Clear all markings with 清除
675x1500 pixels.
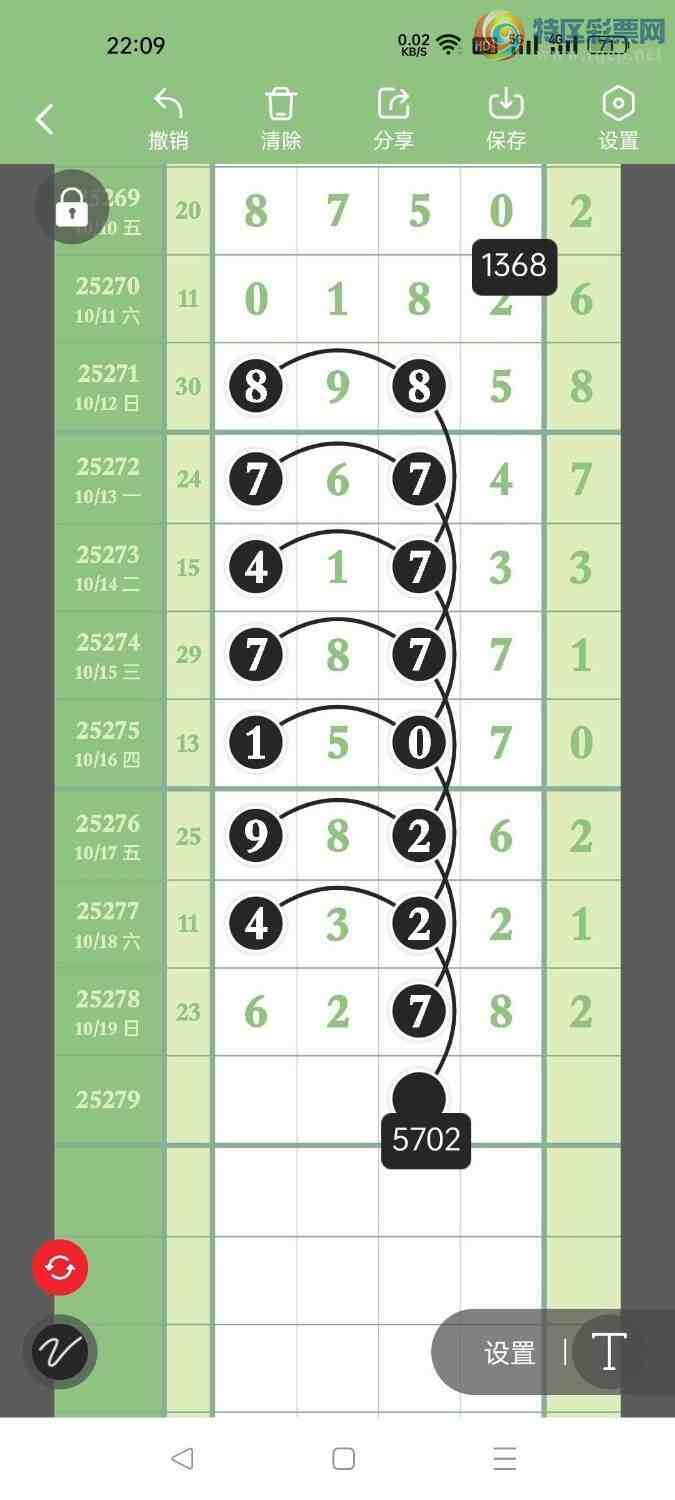tap(281, 120)
